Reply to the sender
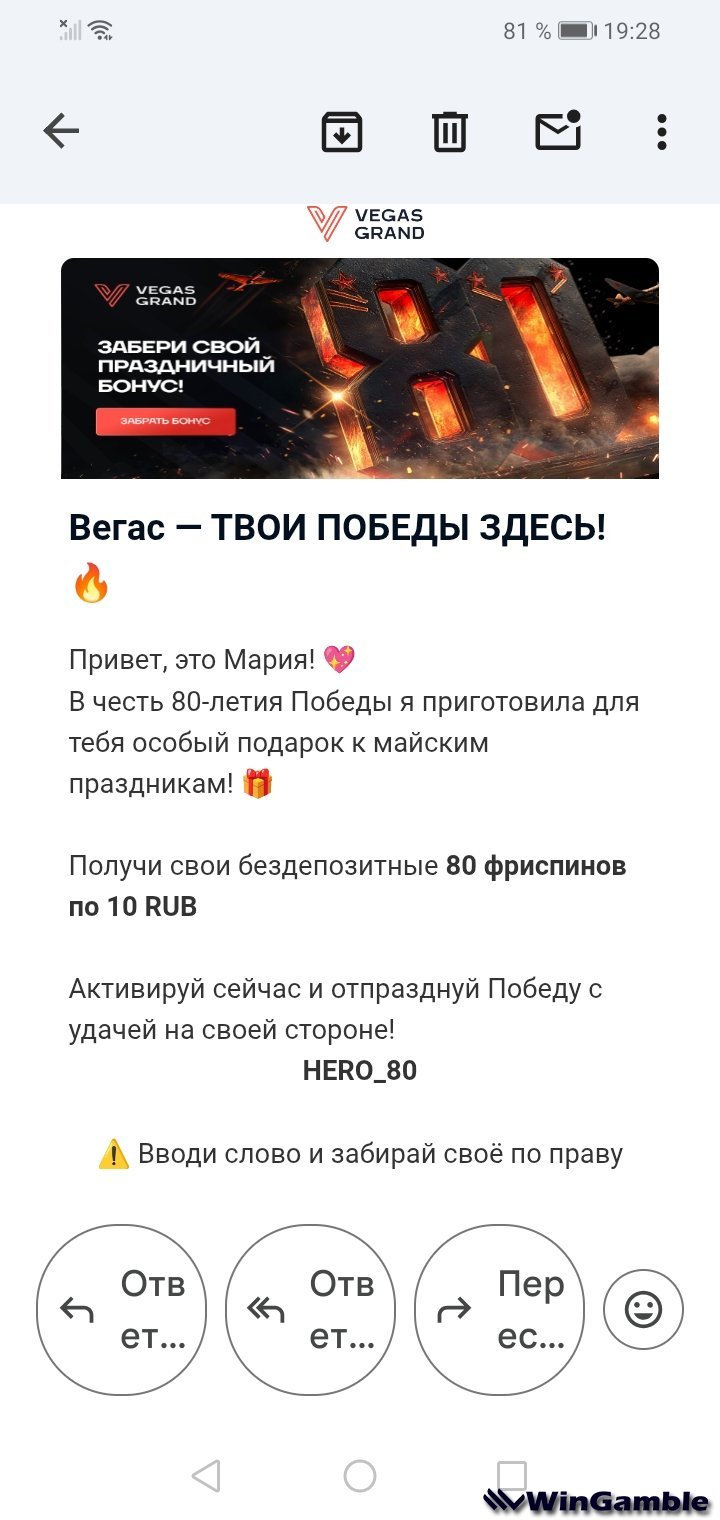This screenshot has width=720, height=1520. tap(121, 1309)
